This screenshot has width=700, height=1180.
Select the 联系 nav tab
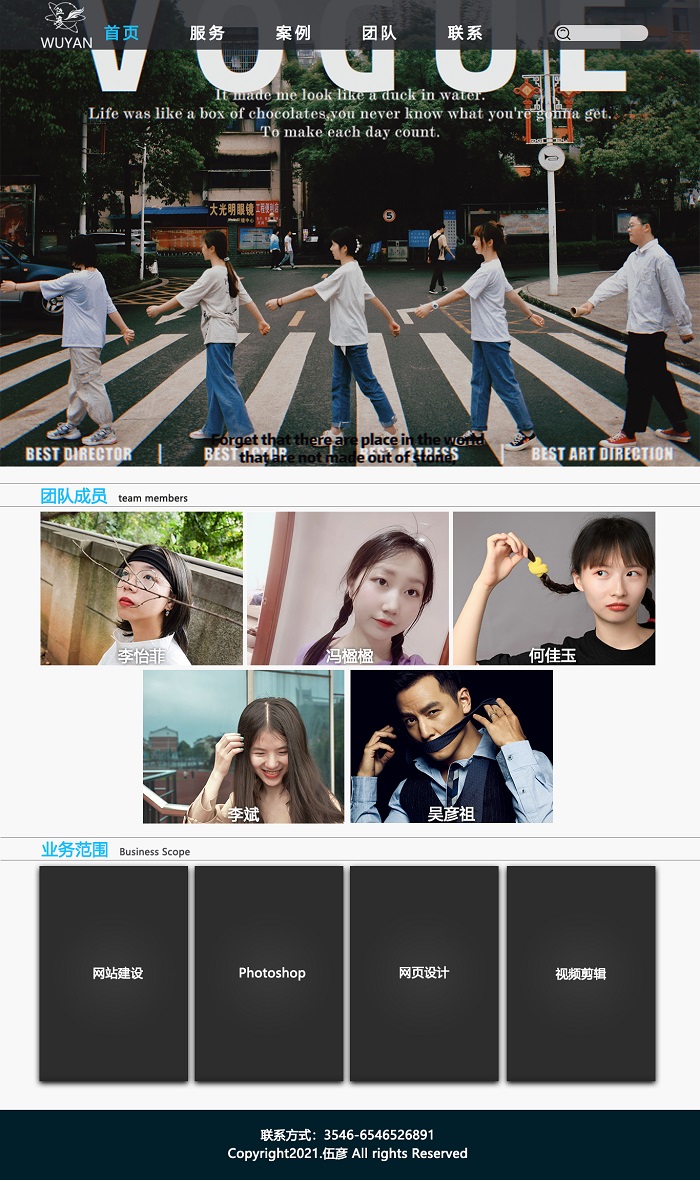coord(465,33)
